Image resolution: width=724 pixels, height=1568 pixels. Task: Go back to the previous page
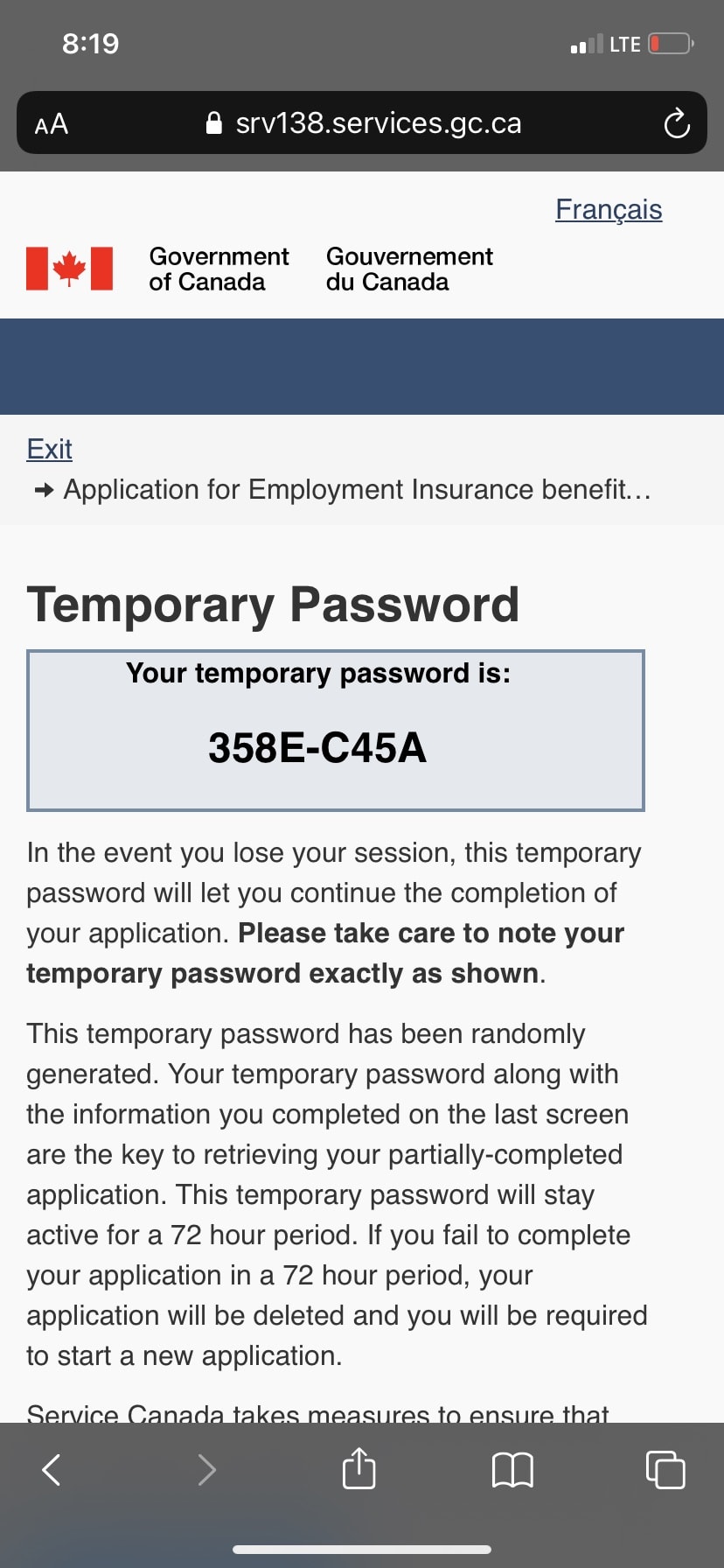coord(52,1469)
